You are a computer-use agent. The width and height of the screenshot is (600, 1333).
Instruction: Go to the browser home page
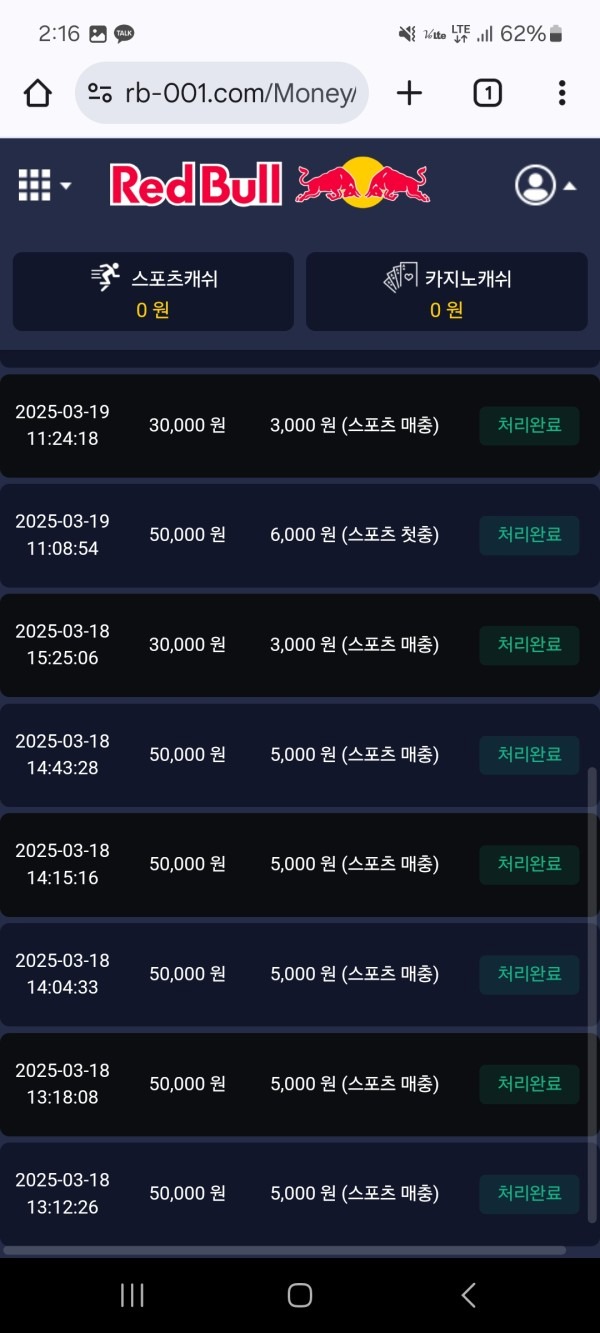(38, 94)
